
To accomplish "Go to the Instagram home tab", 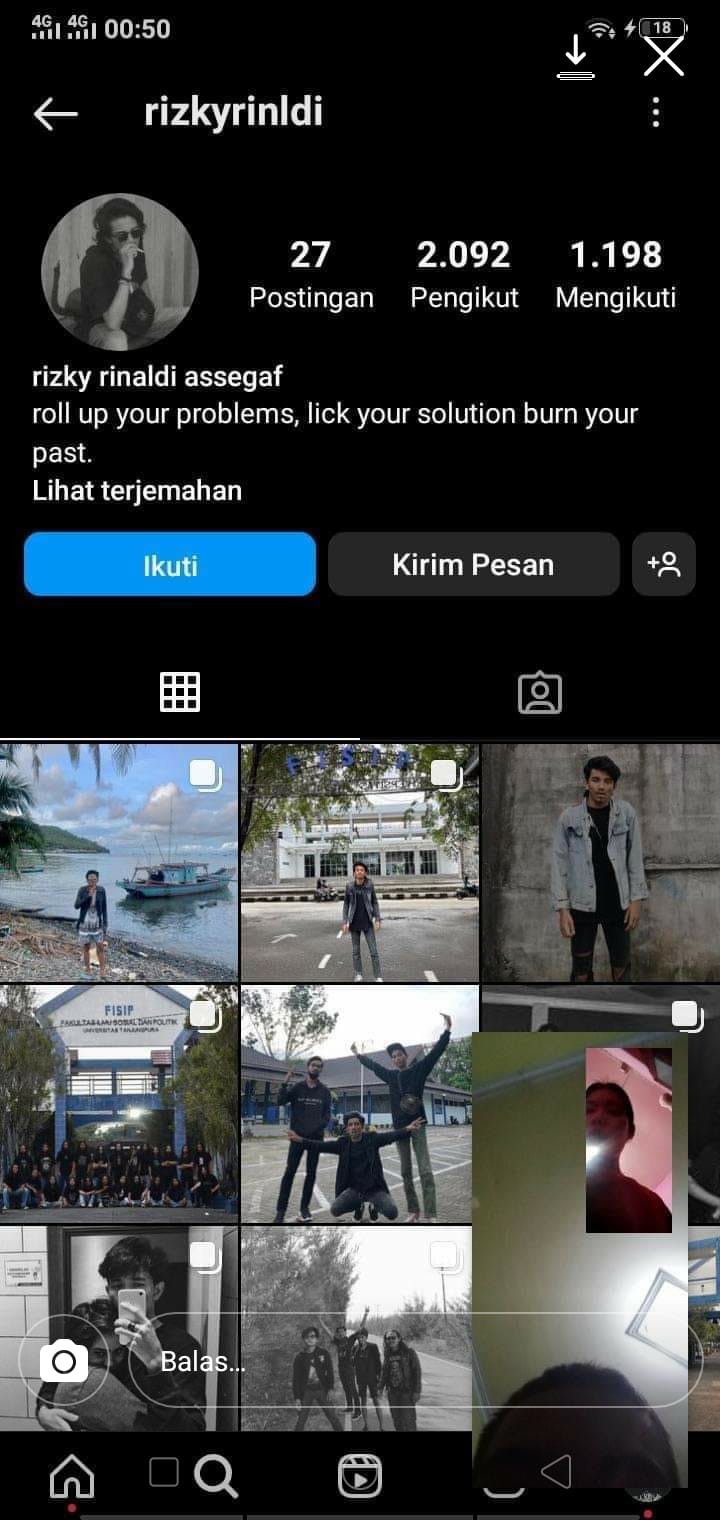I will [x=72, y=1475].
